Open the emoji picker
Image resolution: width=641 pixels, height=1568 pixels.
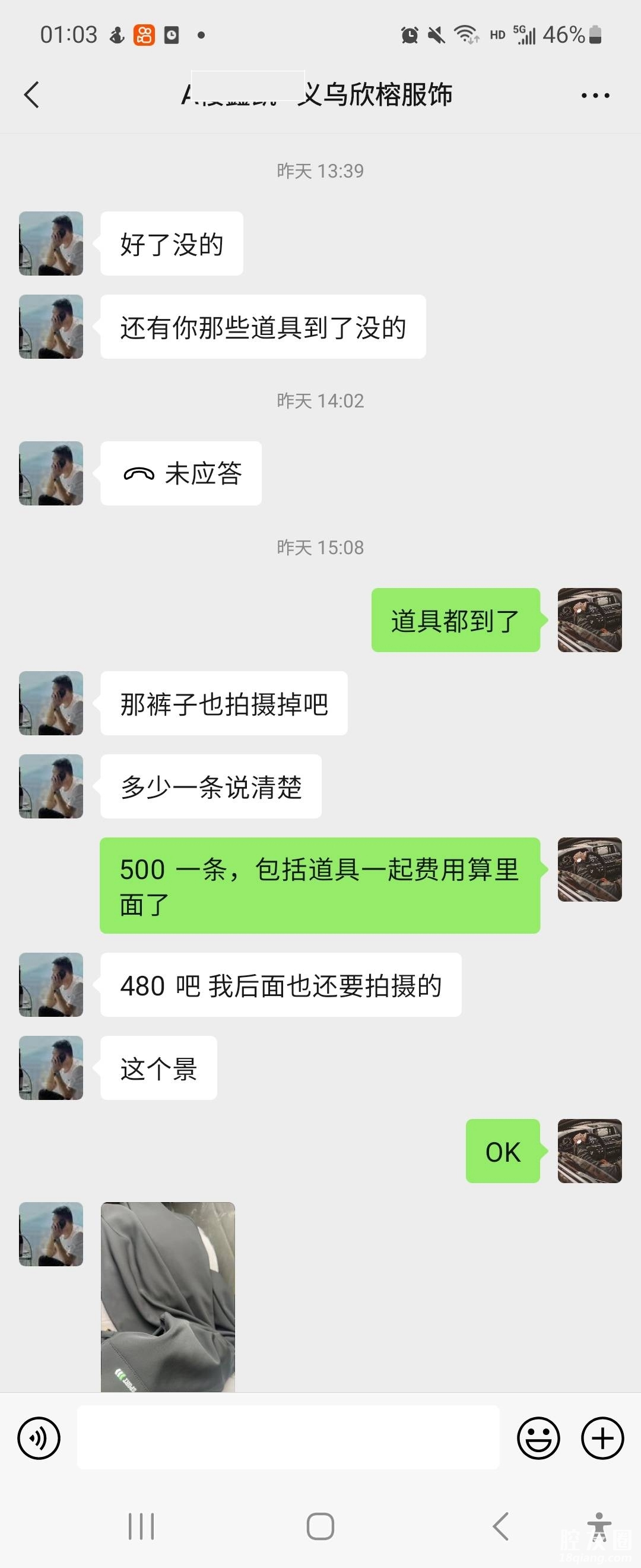538,1439
